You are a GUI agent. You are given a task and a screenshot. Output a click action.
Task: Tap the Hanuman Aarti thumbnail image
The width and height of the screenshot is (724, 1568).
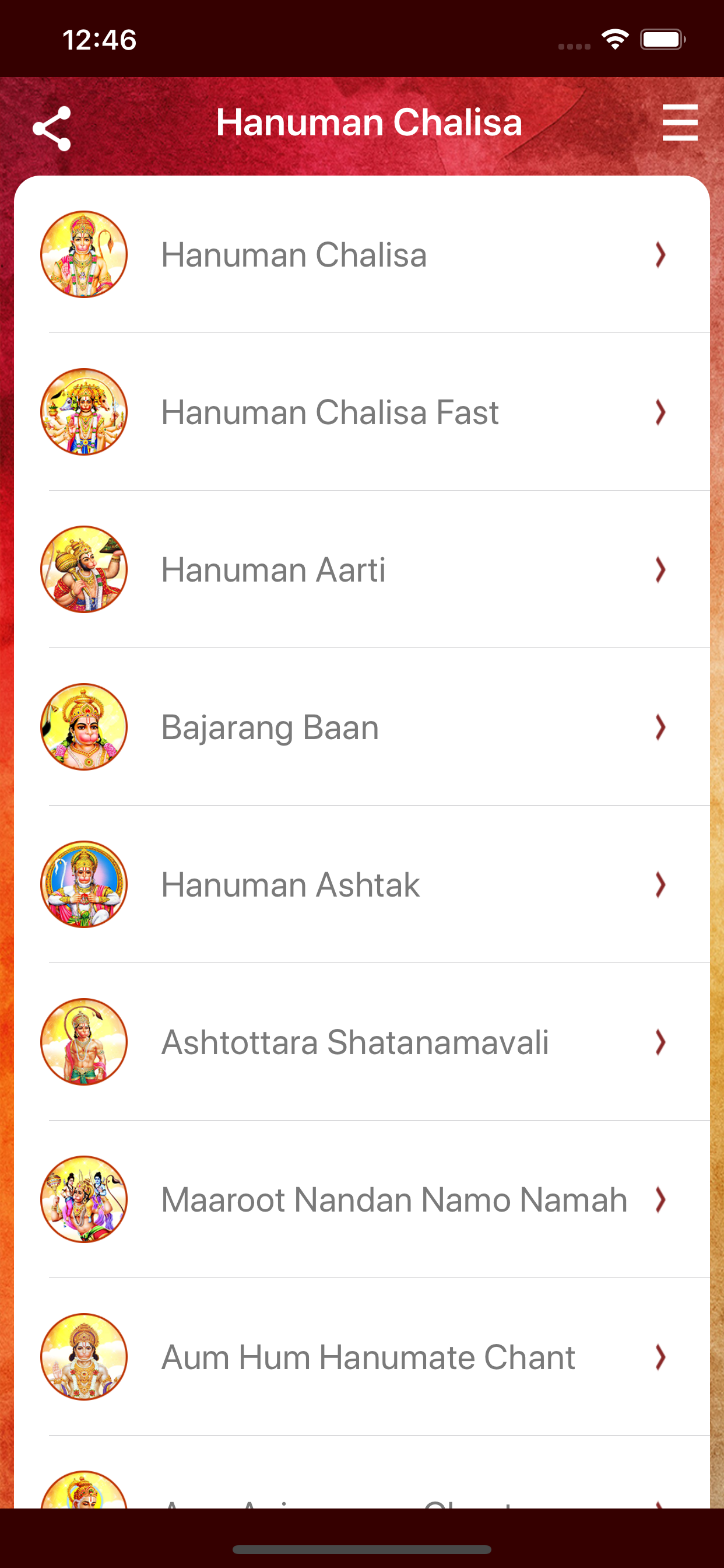point(83,569)
